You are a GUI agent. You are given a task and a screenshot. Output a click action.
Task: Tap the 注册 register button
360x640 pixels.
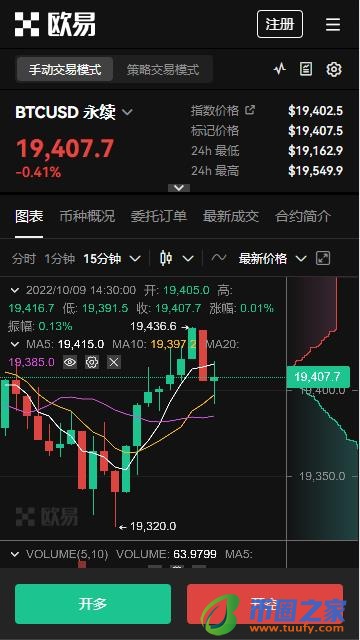[x=280, y=24]
